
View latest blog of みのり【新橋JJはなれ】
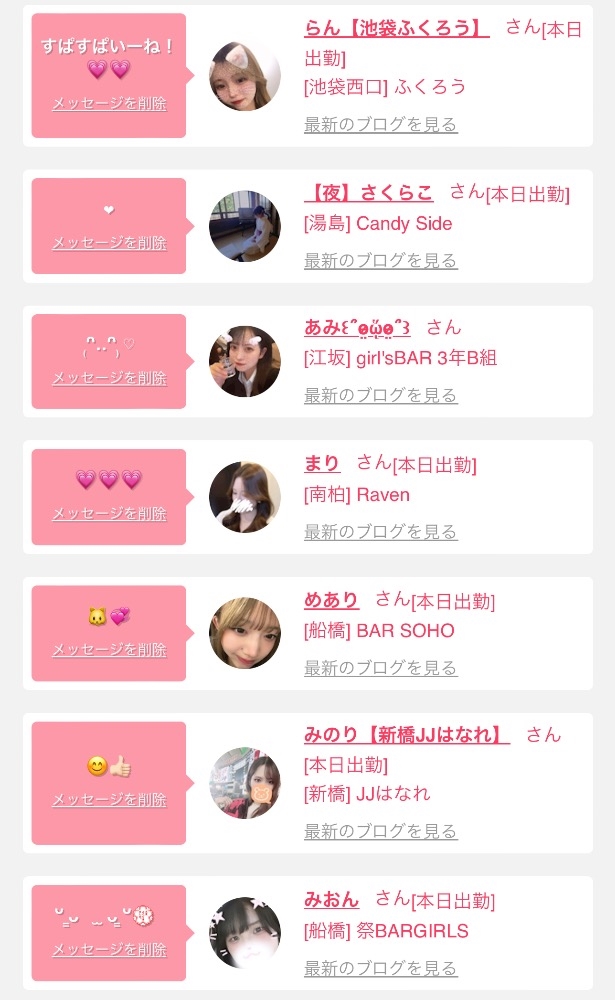pos(380,831)
